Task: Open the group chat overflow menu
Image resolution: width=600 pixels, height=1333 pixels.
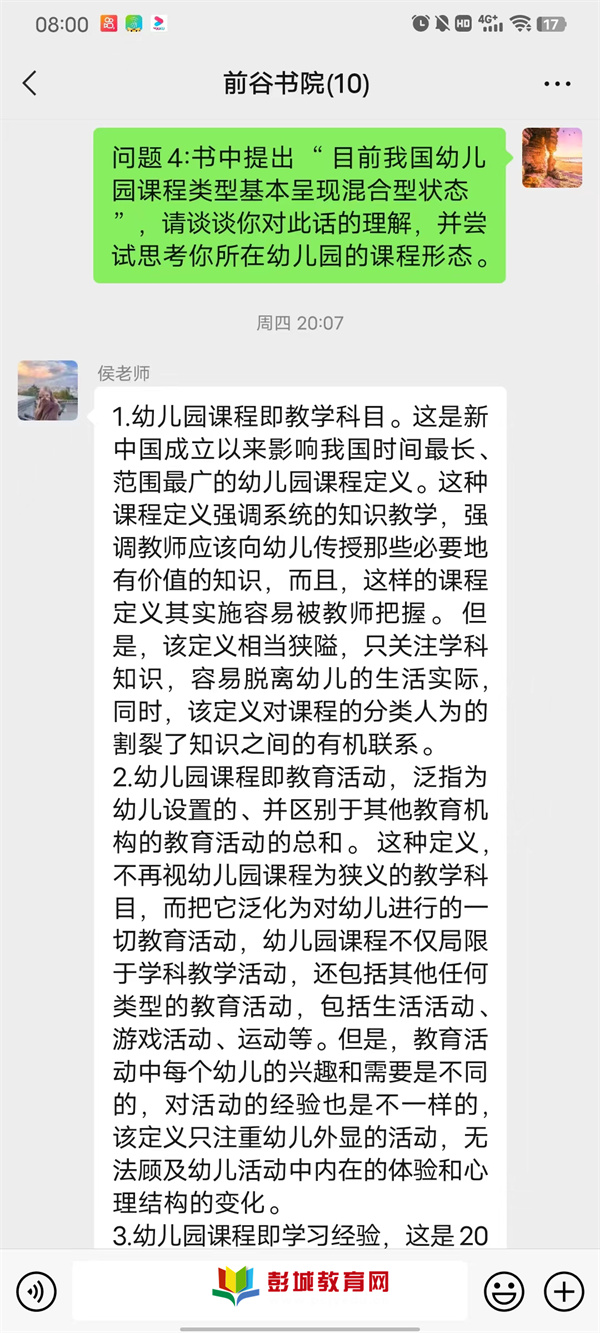Action: point(557,84)
